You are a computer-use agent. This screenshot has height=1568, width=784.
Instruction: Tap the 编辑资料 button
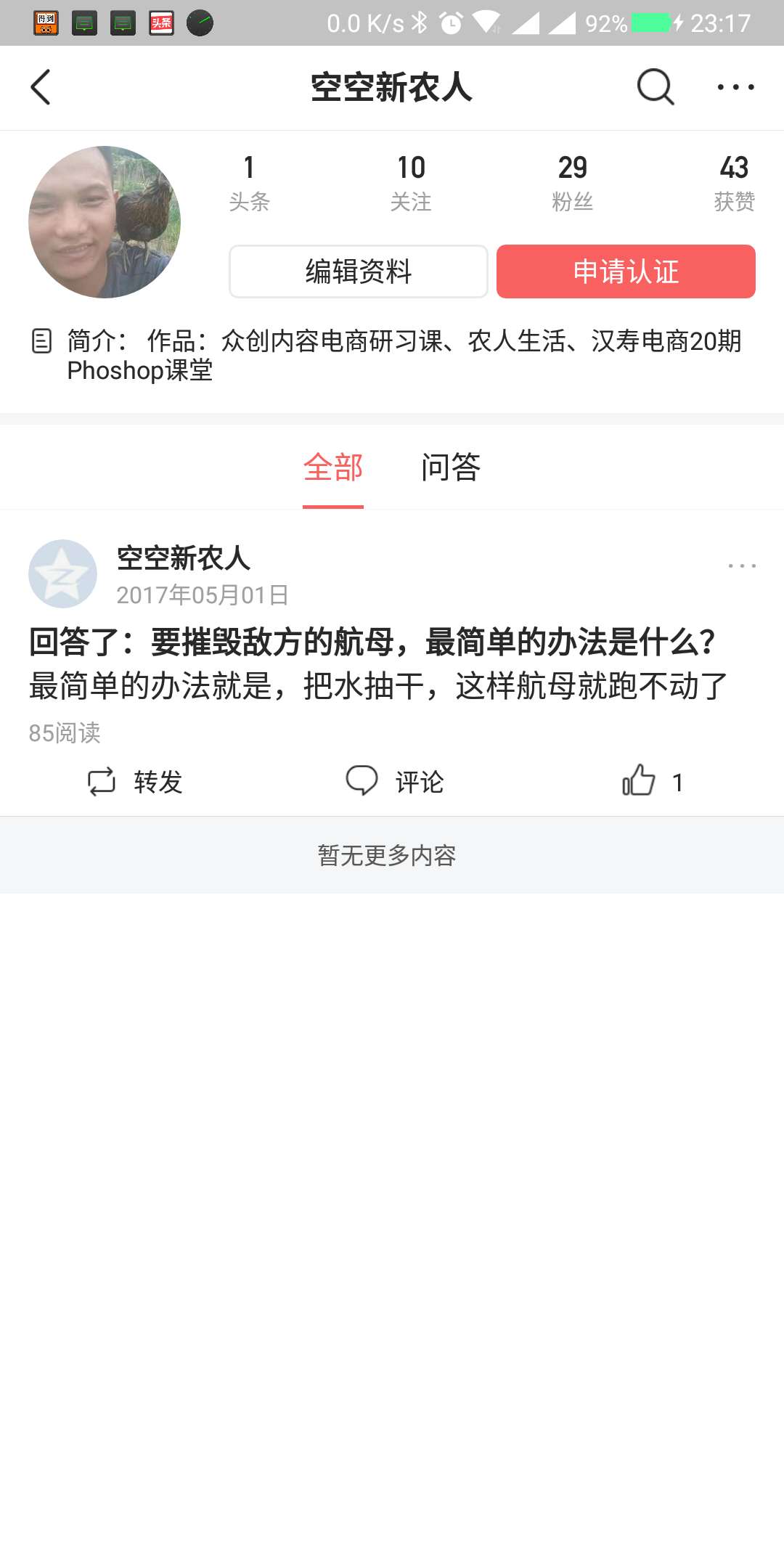coord(358,271)
